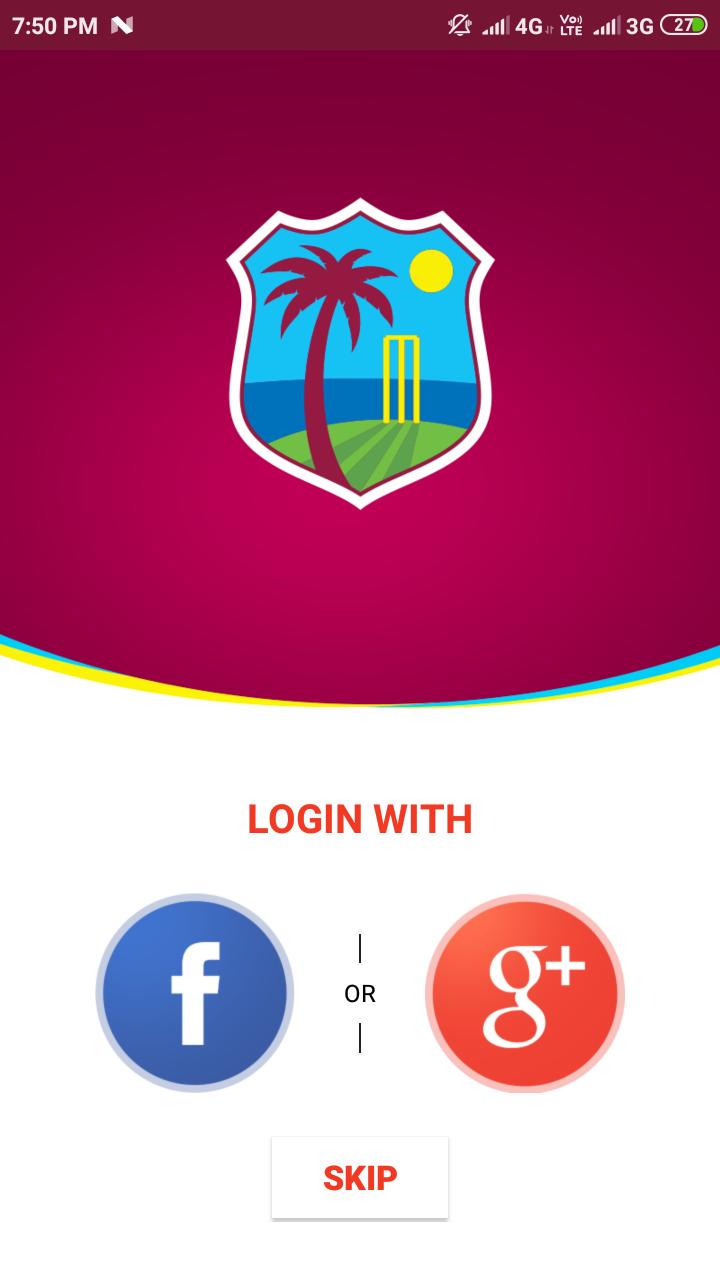Sign in using the Google+ button

525,993
